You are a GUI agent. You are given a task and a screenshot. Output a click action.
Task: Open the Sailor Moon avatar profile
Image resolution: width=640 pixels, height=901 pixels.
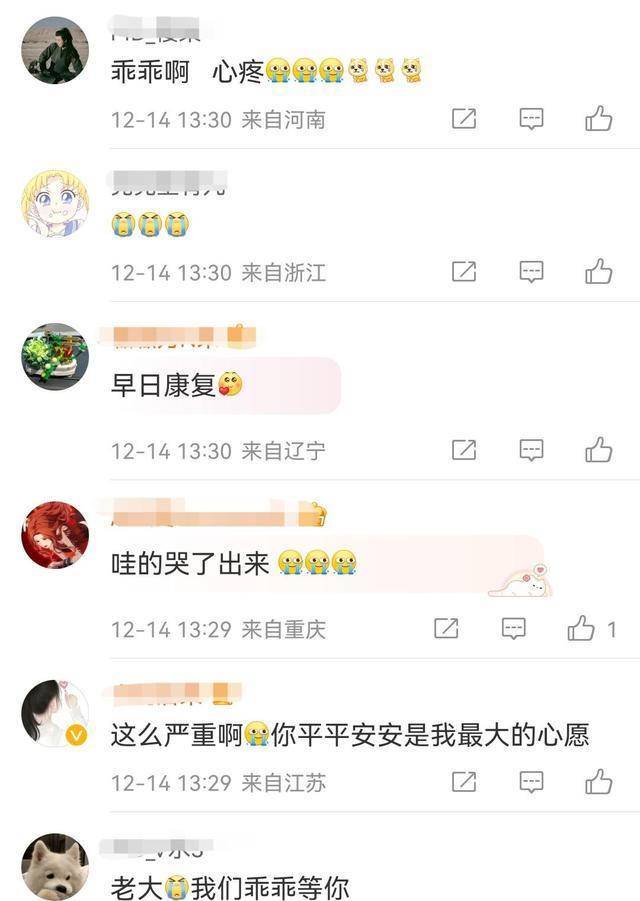tap(55, 203)
